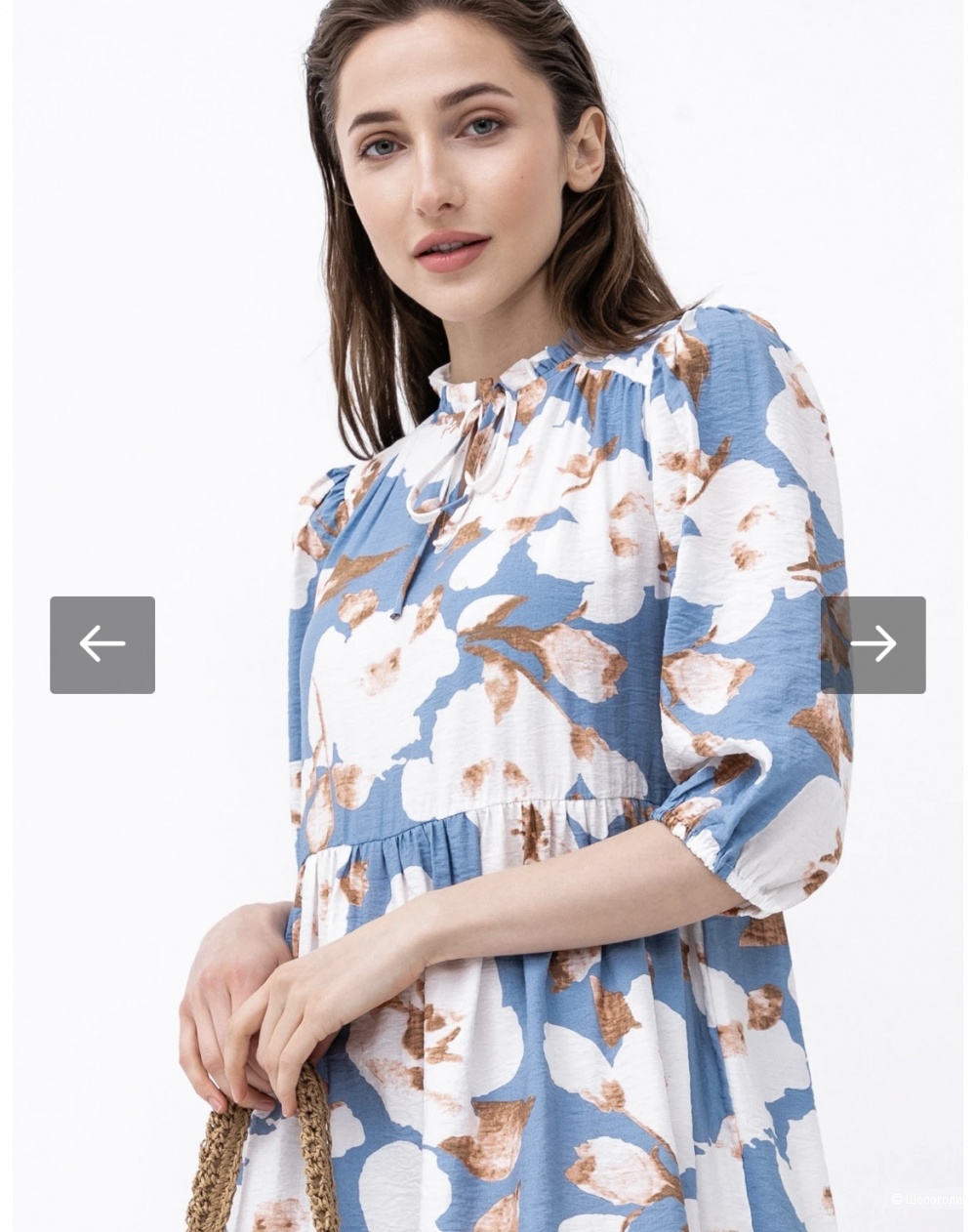976x1232 pixels.
Task: Go to the previous photo
Action: tap(102, 645)
